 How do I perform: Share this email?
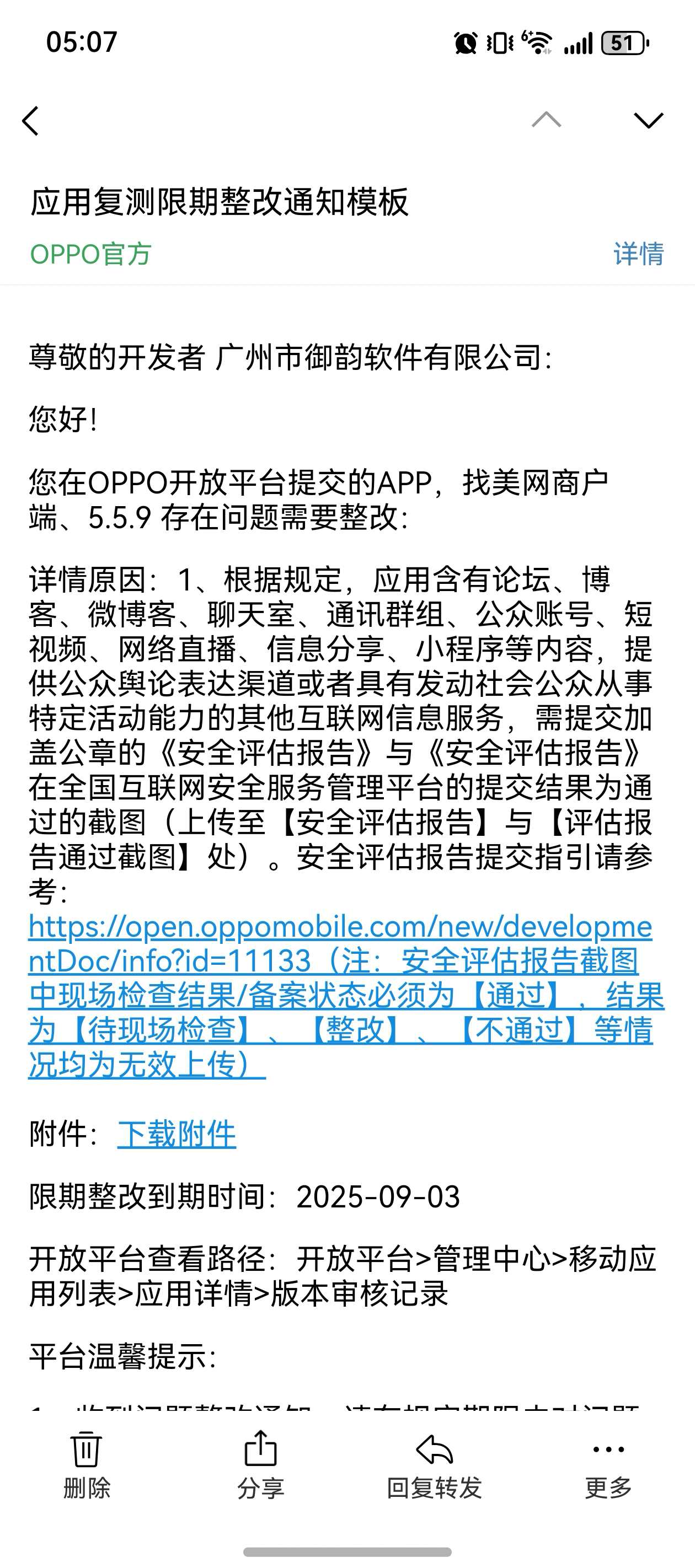click(x=261, y=1465)
